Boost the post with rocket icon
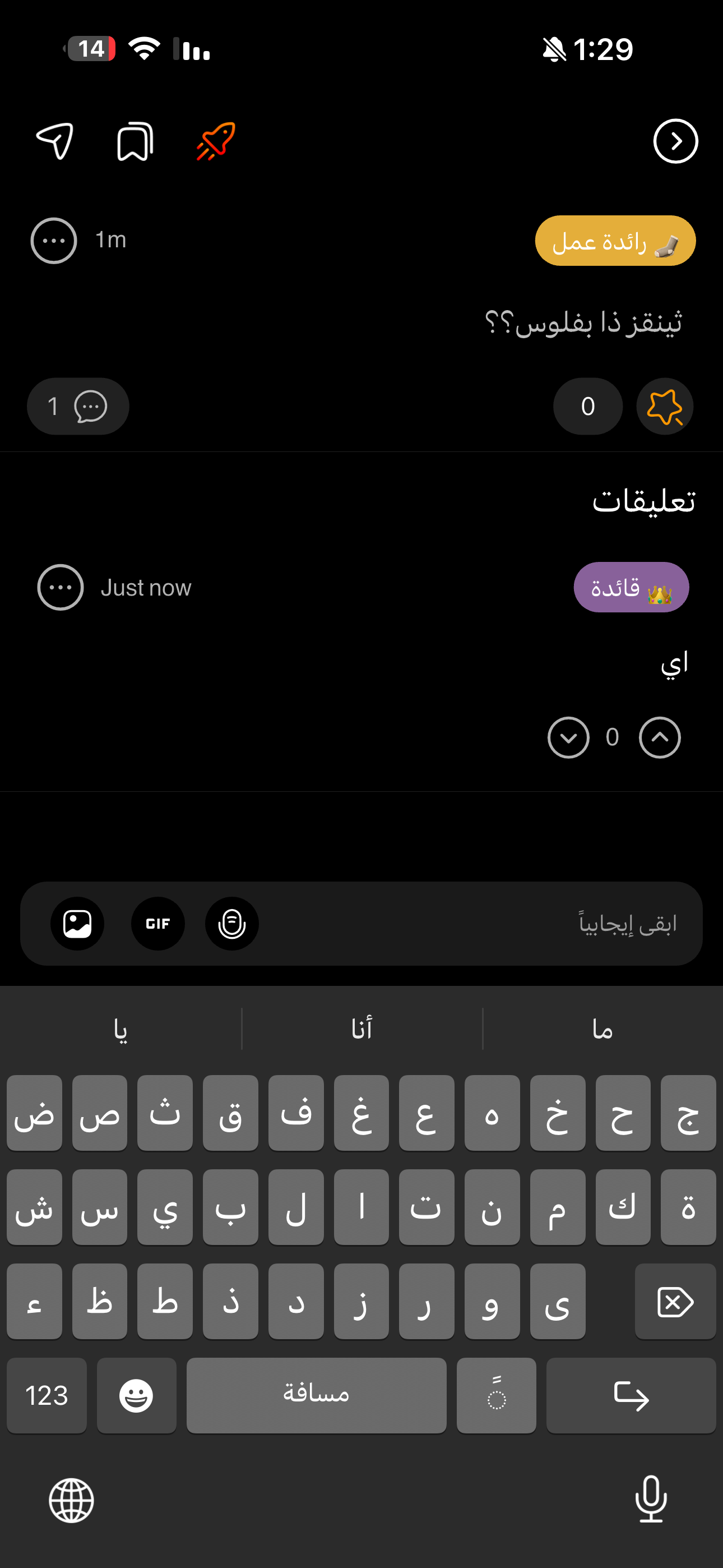Viewport: 723px width, 1568px height. 216,141
